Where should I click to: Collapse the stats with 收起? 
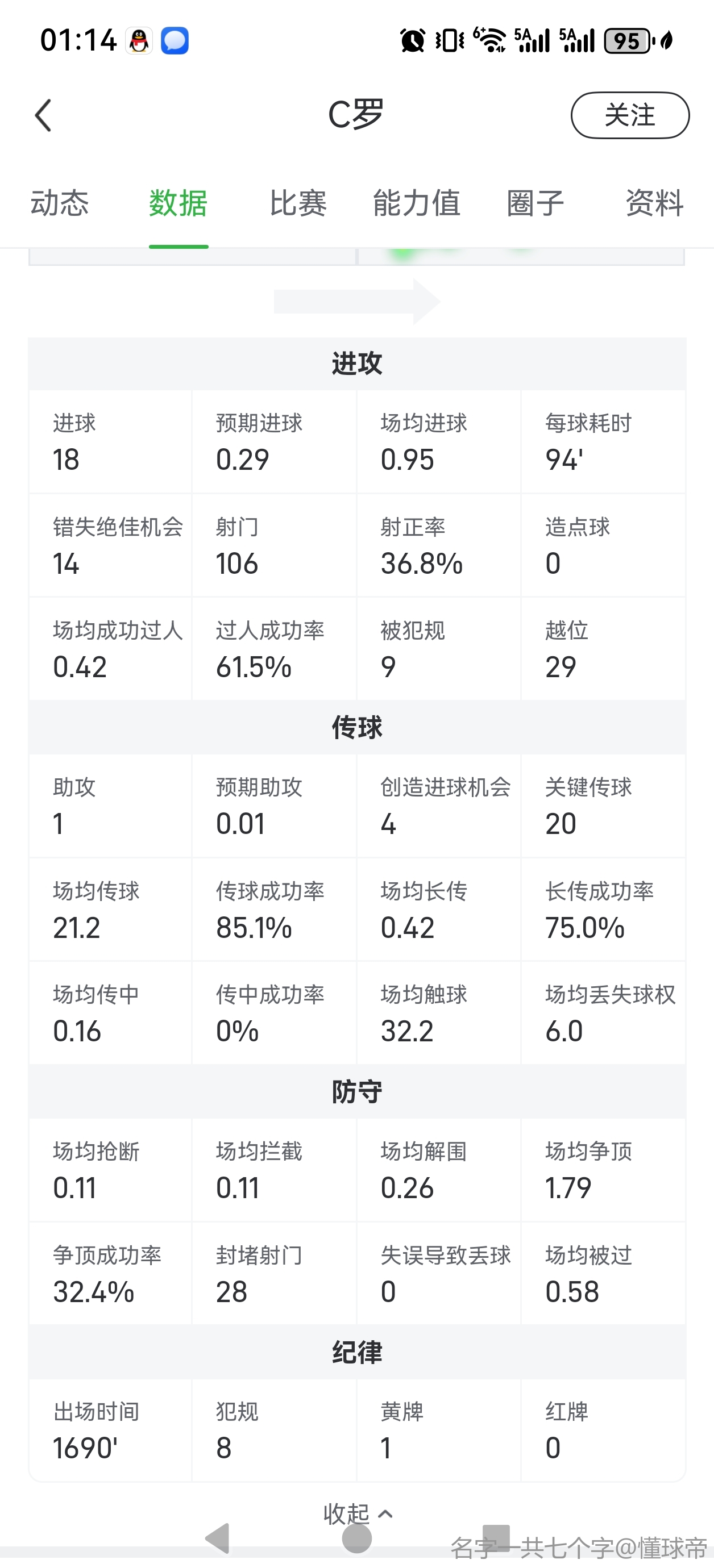(357, 1513)
